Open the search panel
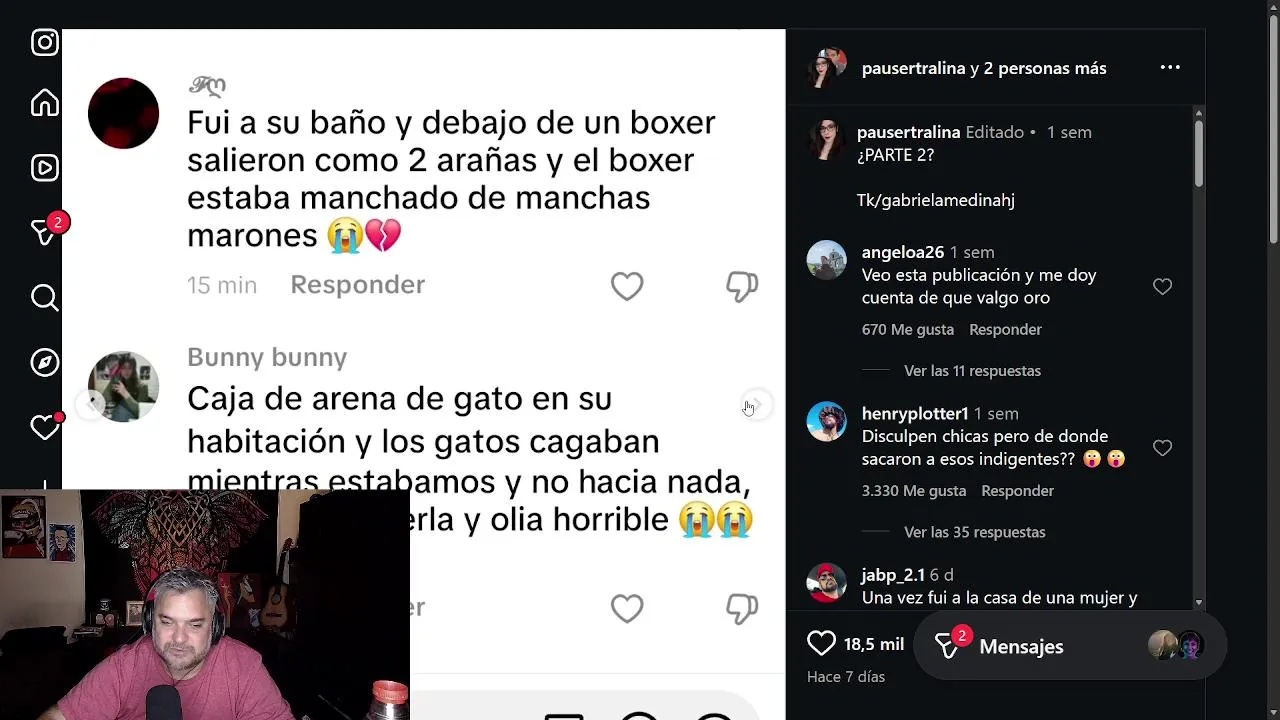Screen dimensions: 1280x720 click(x=45, y=297)
